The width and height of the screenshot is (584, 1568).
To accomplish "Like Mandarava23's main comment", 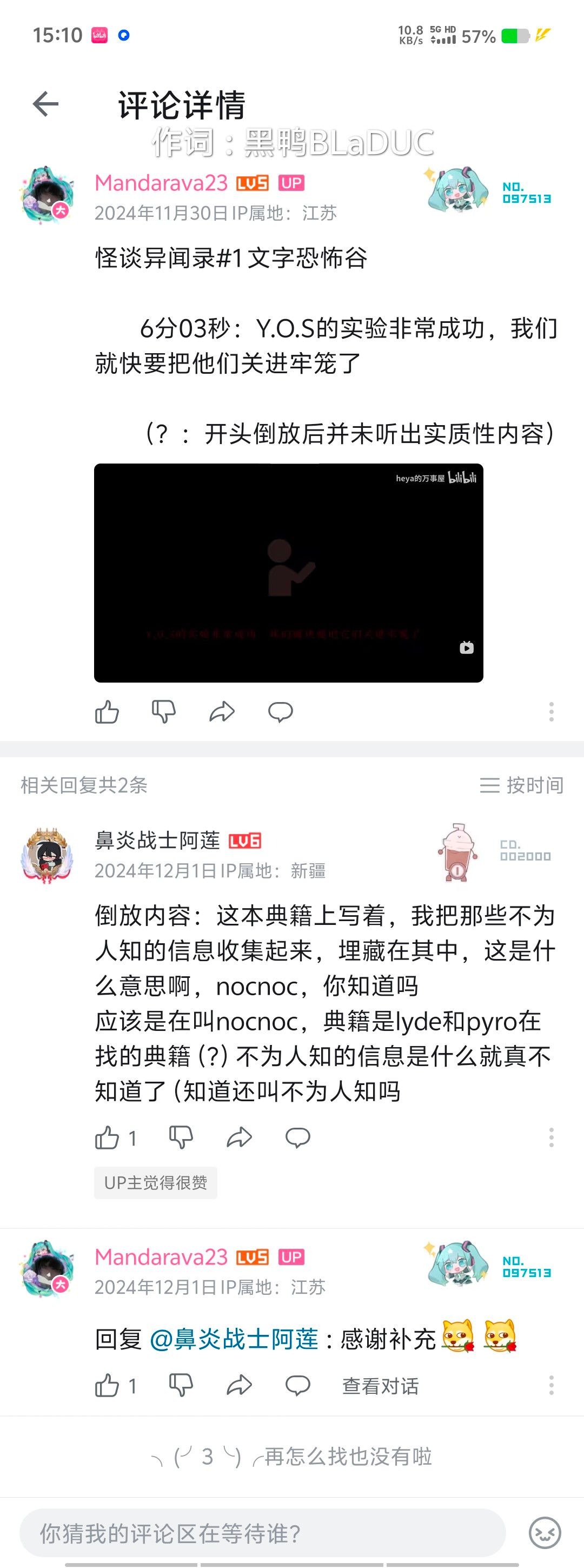I will pos(107,712).
